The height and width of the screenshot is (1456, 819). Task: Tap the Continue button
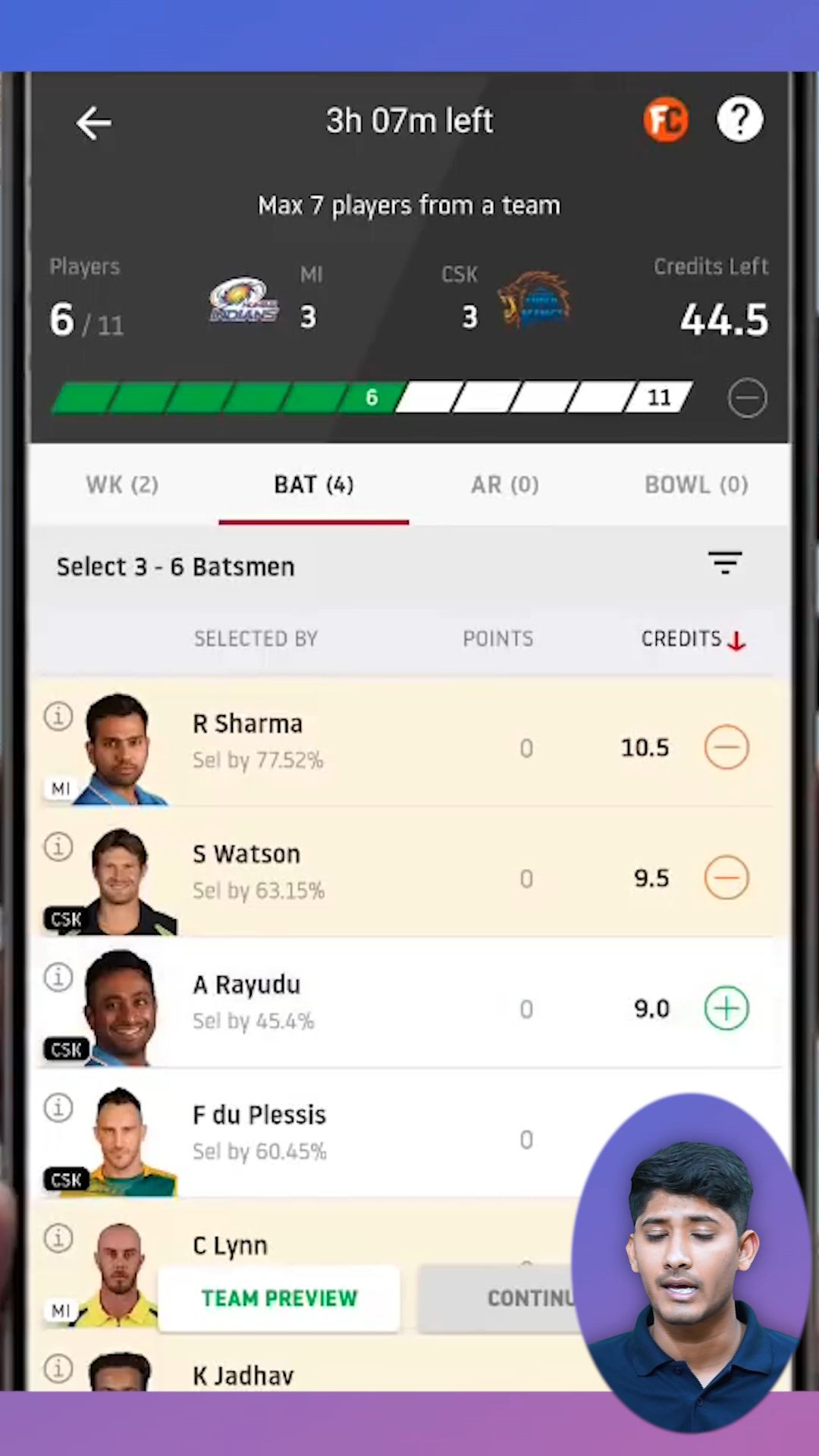click(x=500, y=1298)
